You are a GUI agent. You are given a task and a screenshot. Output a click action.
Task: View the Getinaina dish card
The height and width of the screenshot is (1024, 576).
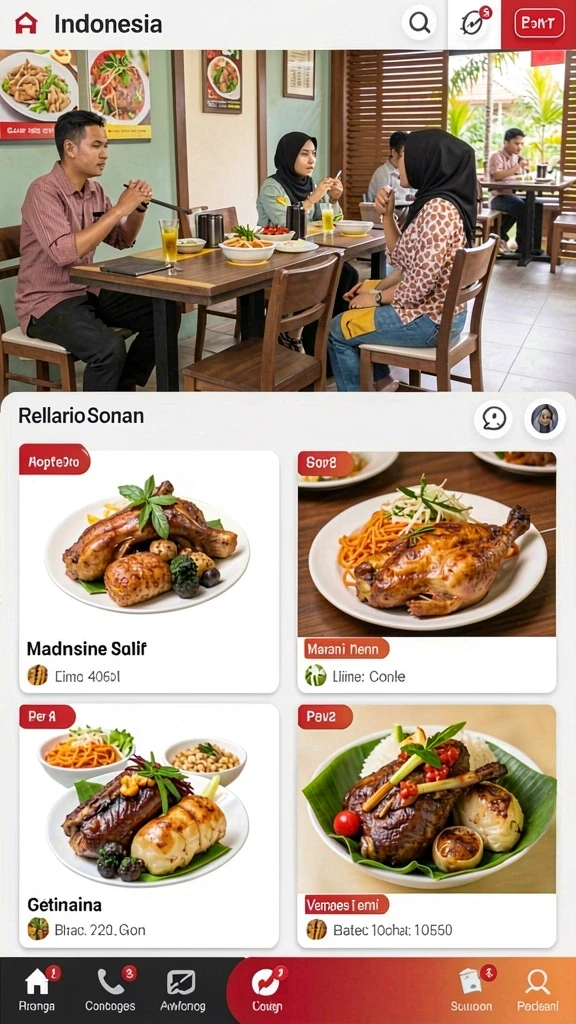tap(149, 825)
